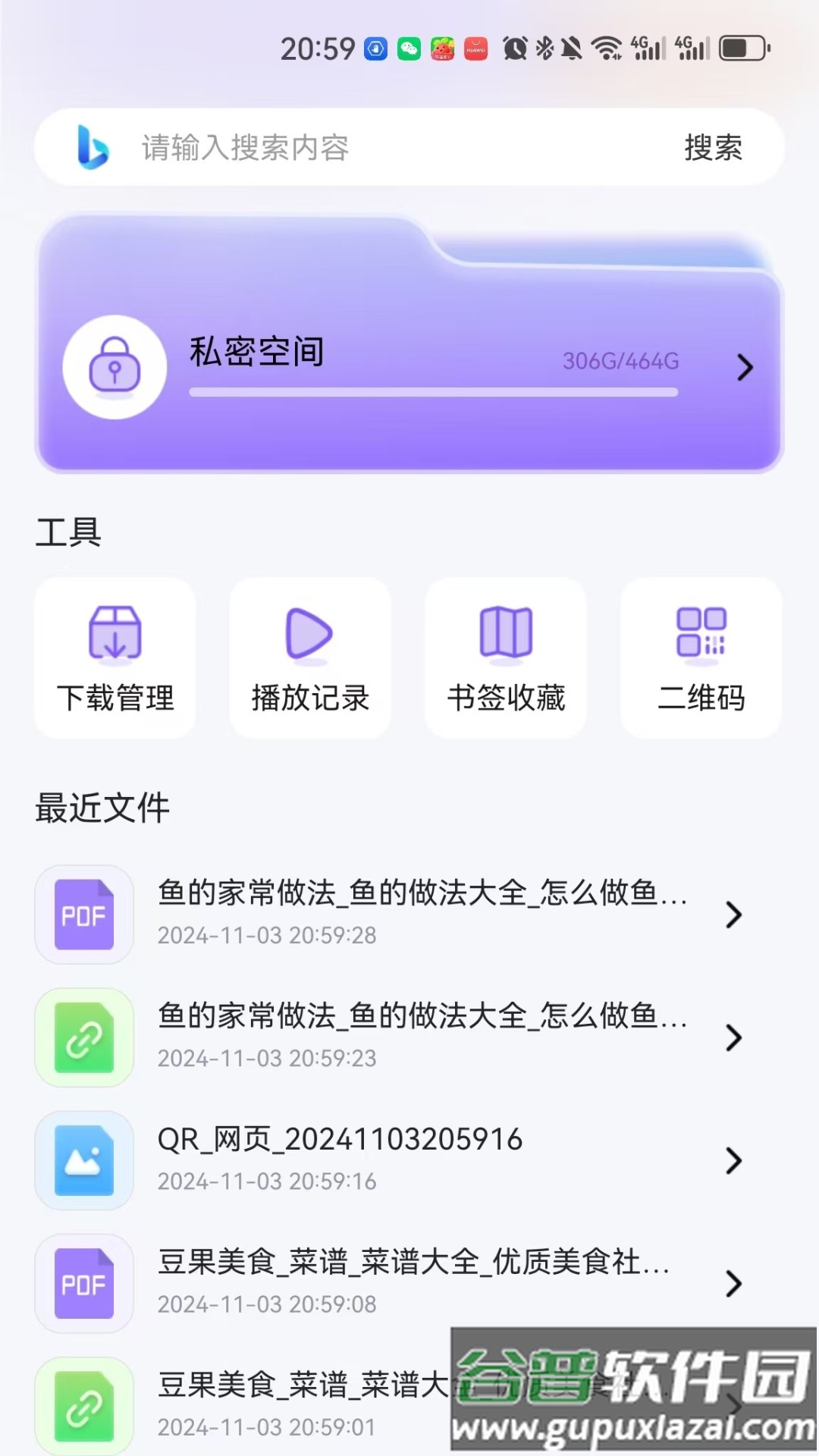
Task: Expand the 豆果美食 PDF entry chevron
Action: click(733, 1285)
